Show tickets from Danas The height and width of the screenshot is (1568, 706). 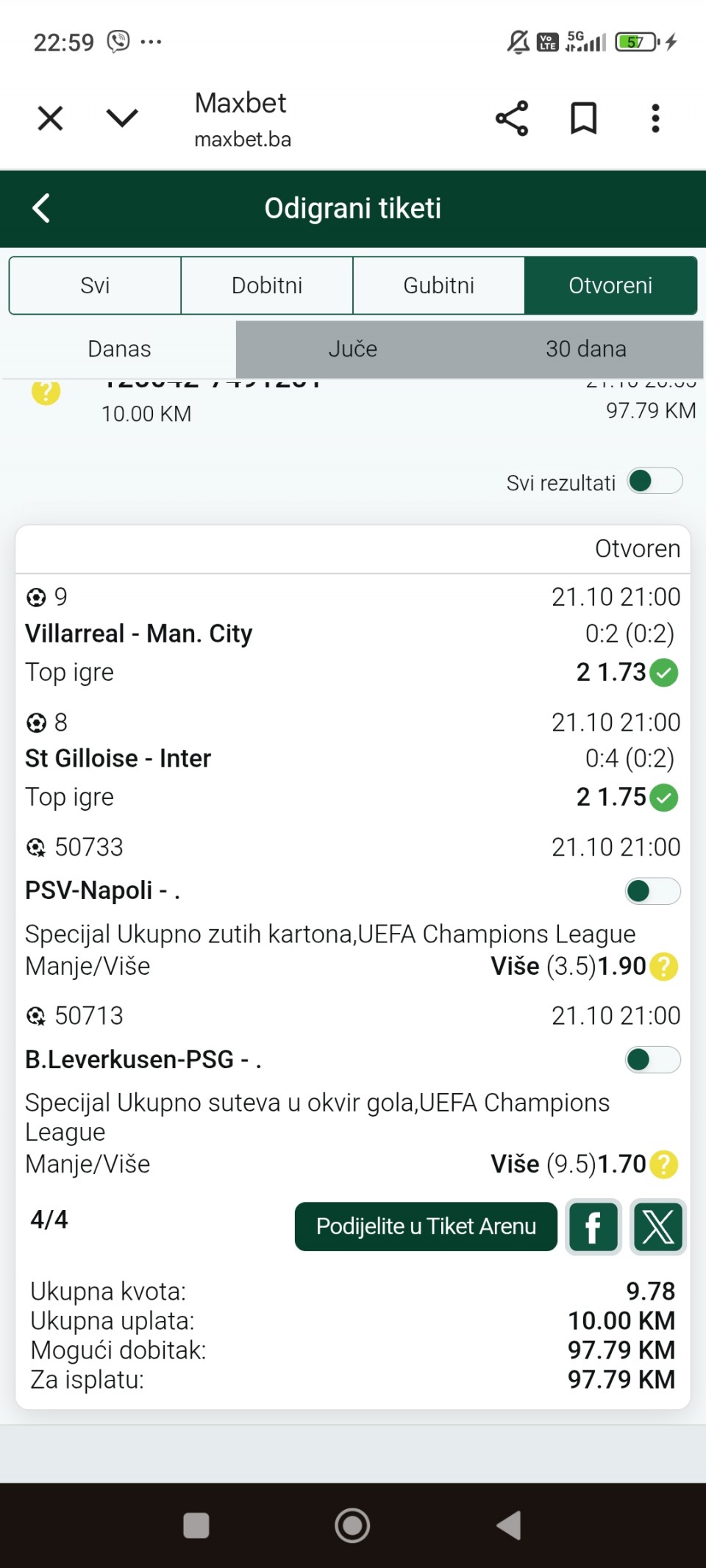(x=119, y=348)
